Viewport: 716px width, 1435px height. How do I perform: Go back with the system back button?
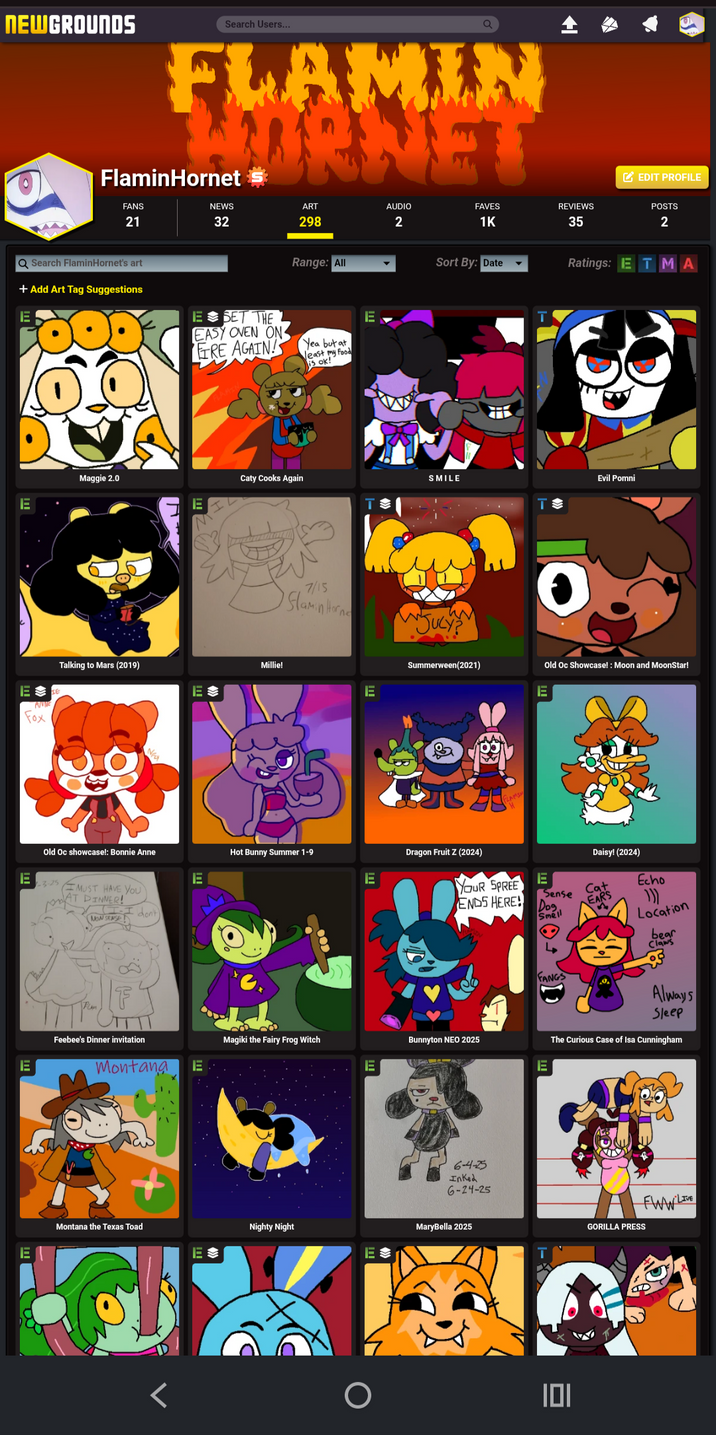click(158, 1395)
